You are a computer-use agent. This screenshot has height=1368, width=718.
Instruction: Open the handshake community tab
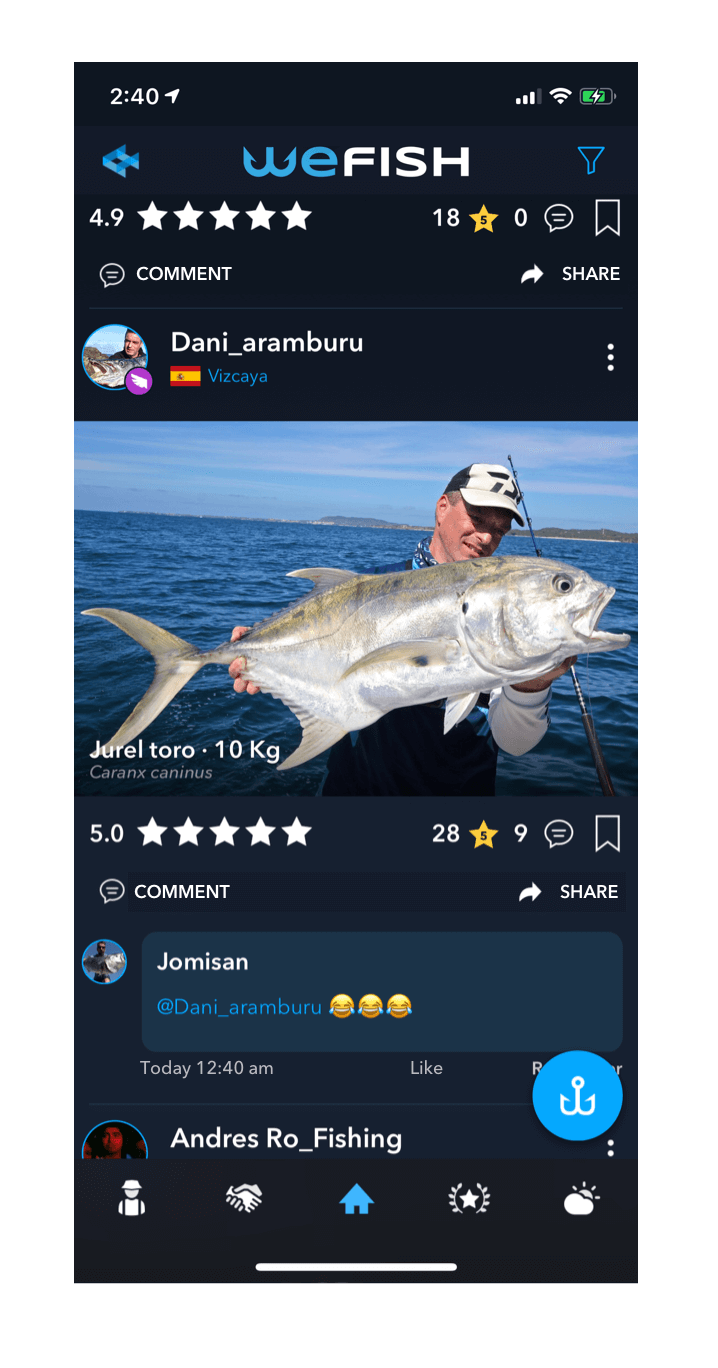(x=243, y=1198)
